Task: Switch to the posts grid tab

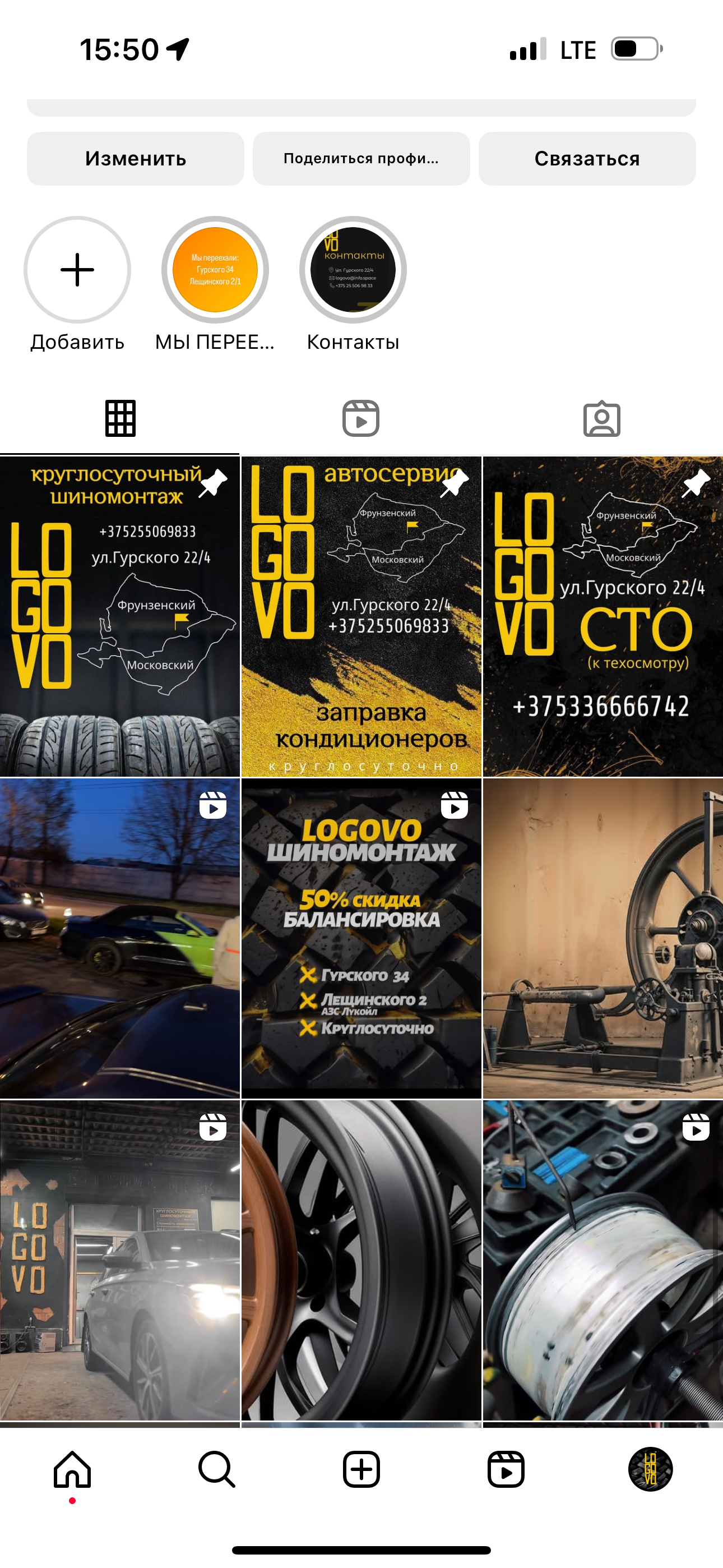Action: pos(120,418)
